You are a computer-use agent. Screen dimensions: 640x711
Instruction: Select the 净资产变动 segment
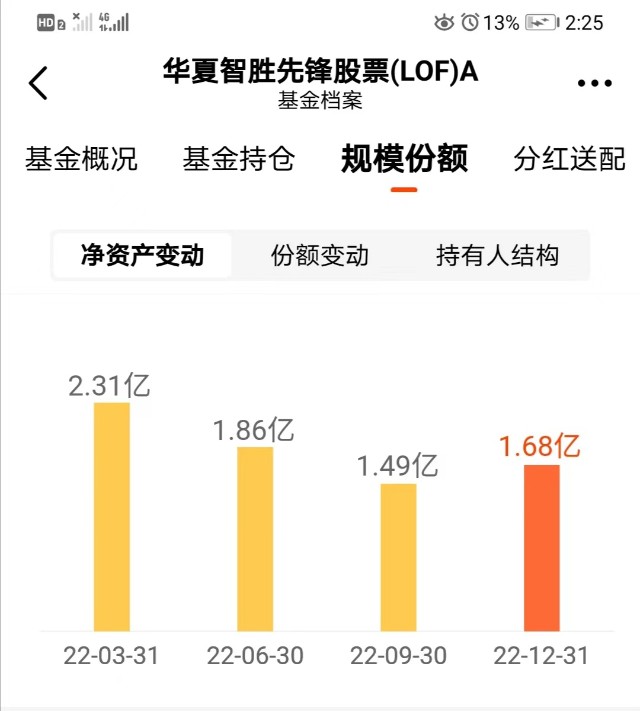pos(142,256)
